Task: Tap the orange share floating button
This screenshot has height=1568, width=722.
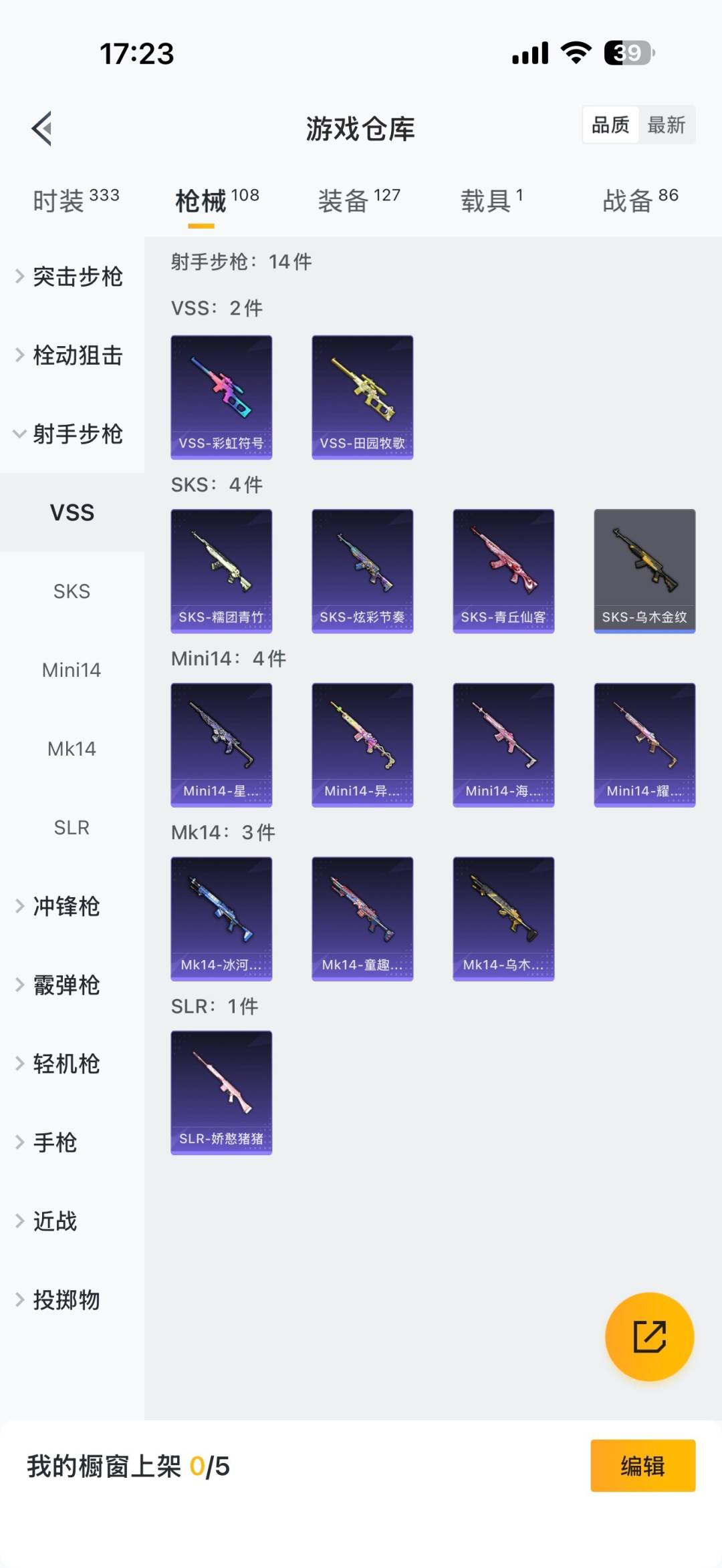Action: [649, 1336]
